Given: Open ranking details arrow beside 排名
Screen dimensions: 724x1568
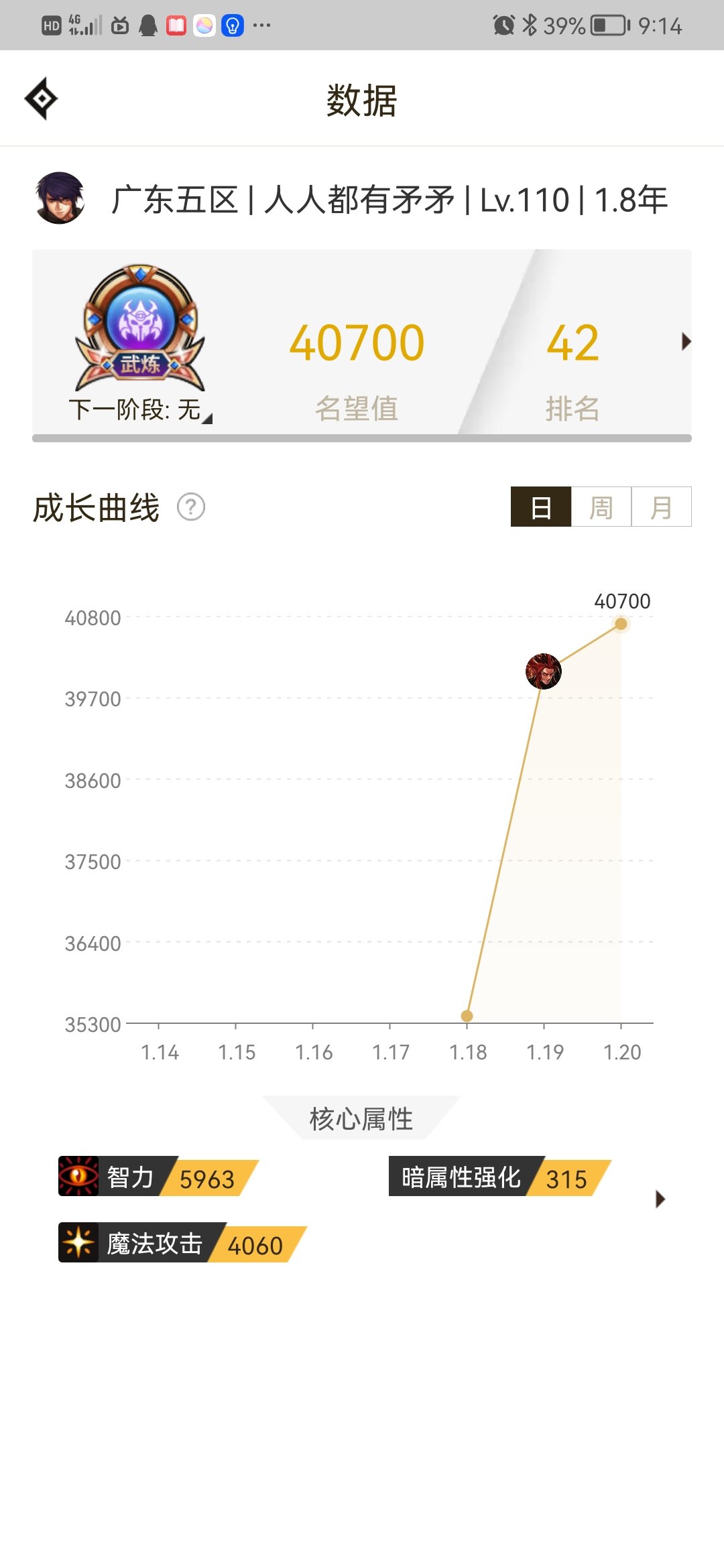Looking at the screenshot, I should (686, 342).
